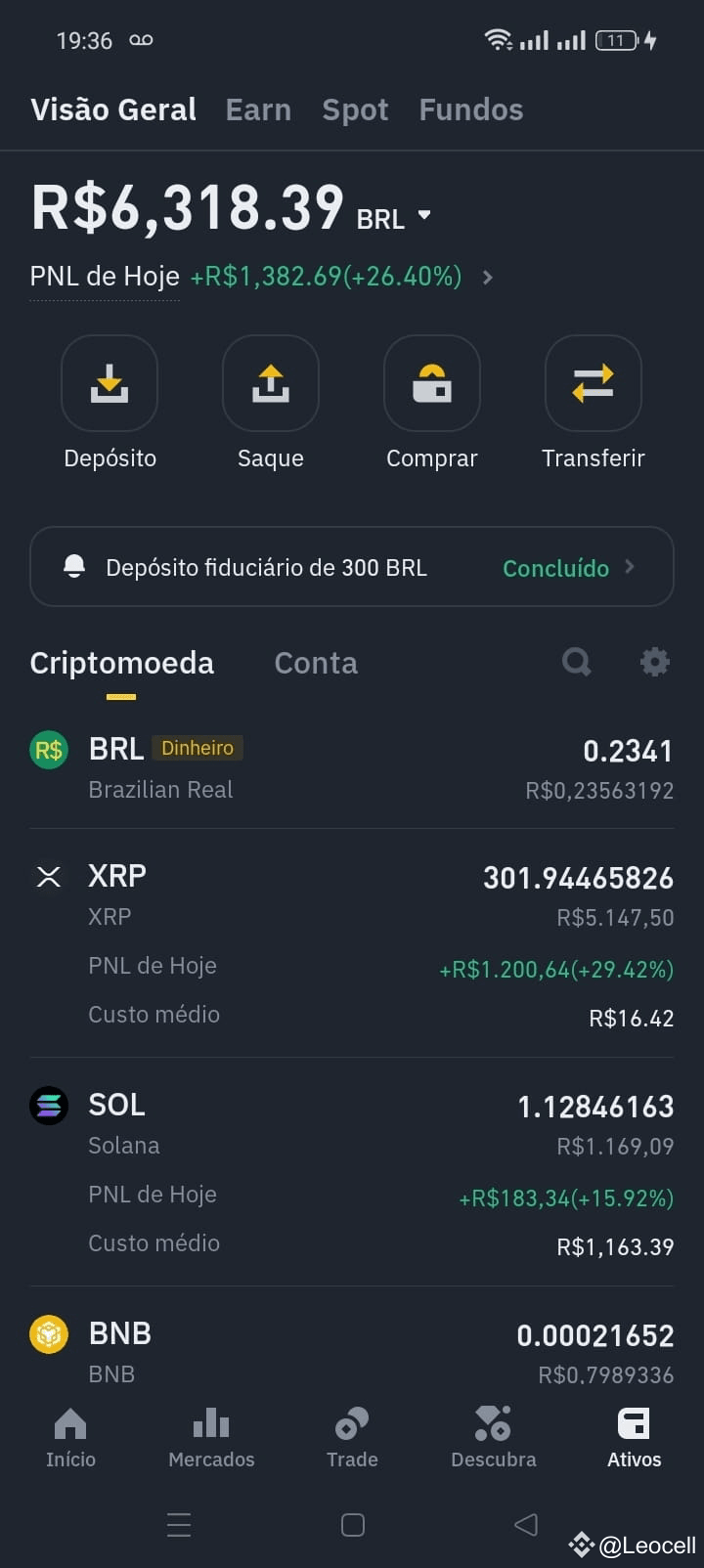
Task: Open the asset list settings gear
Action: [x=654, y=662]
